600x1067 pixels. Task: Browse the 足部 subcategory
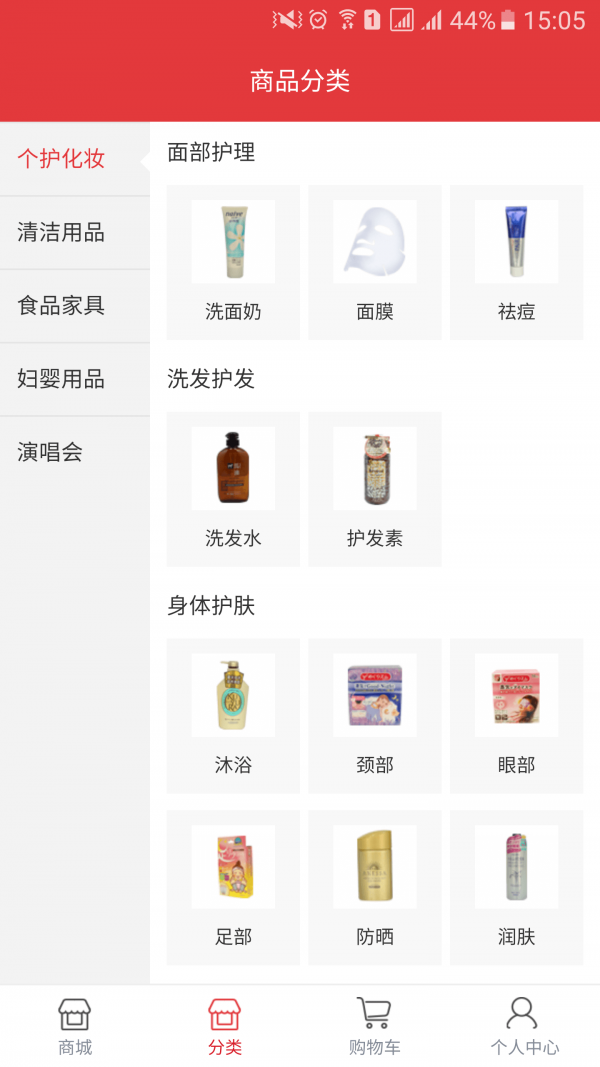(x=233, y=887)
